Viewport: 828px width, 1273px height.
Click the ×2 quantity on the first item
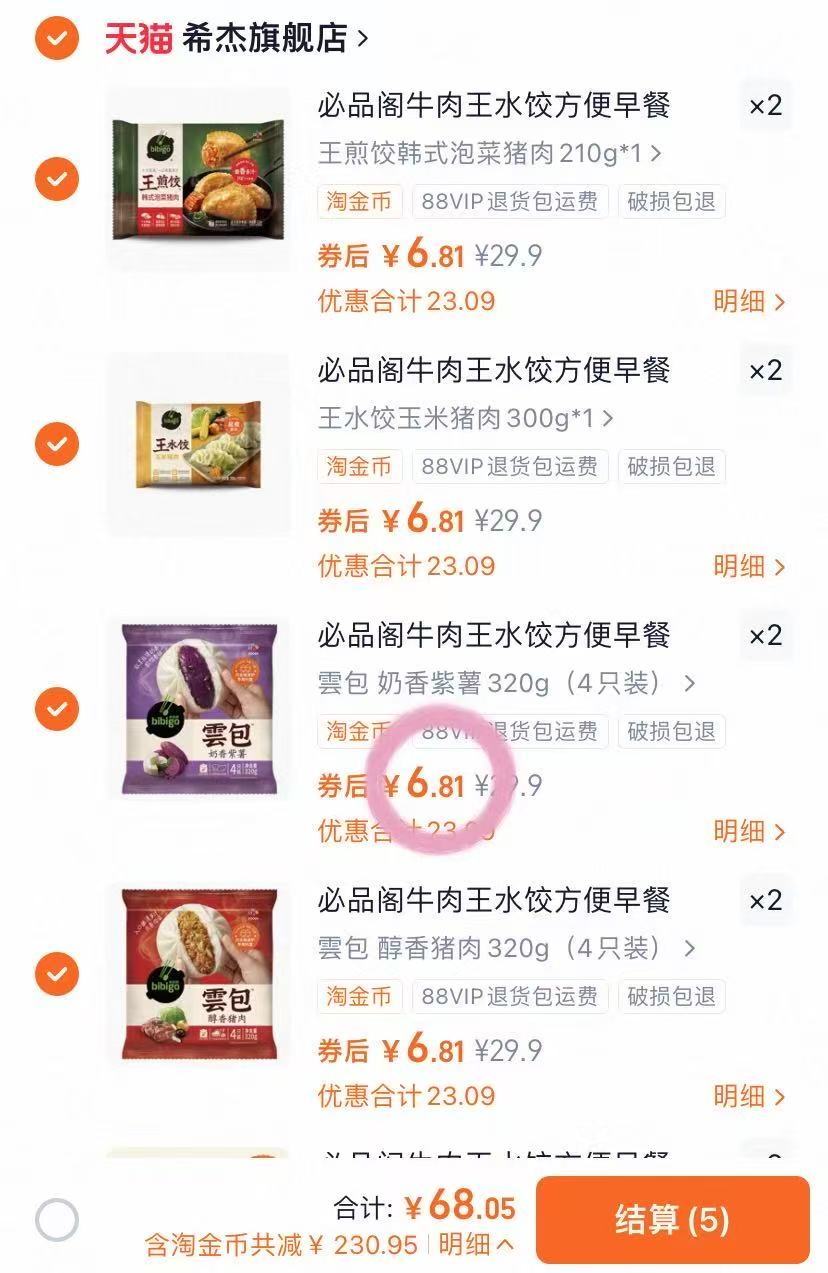point(767,105)
